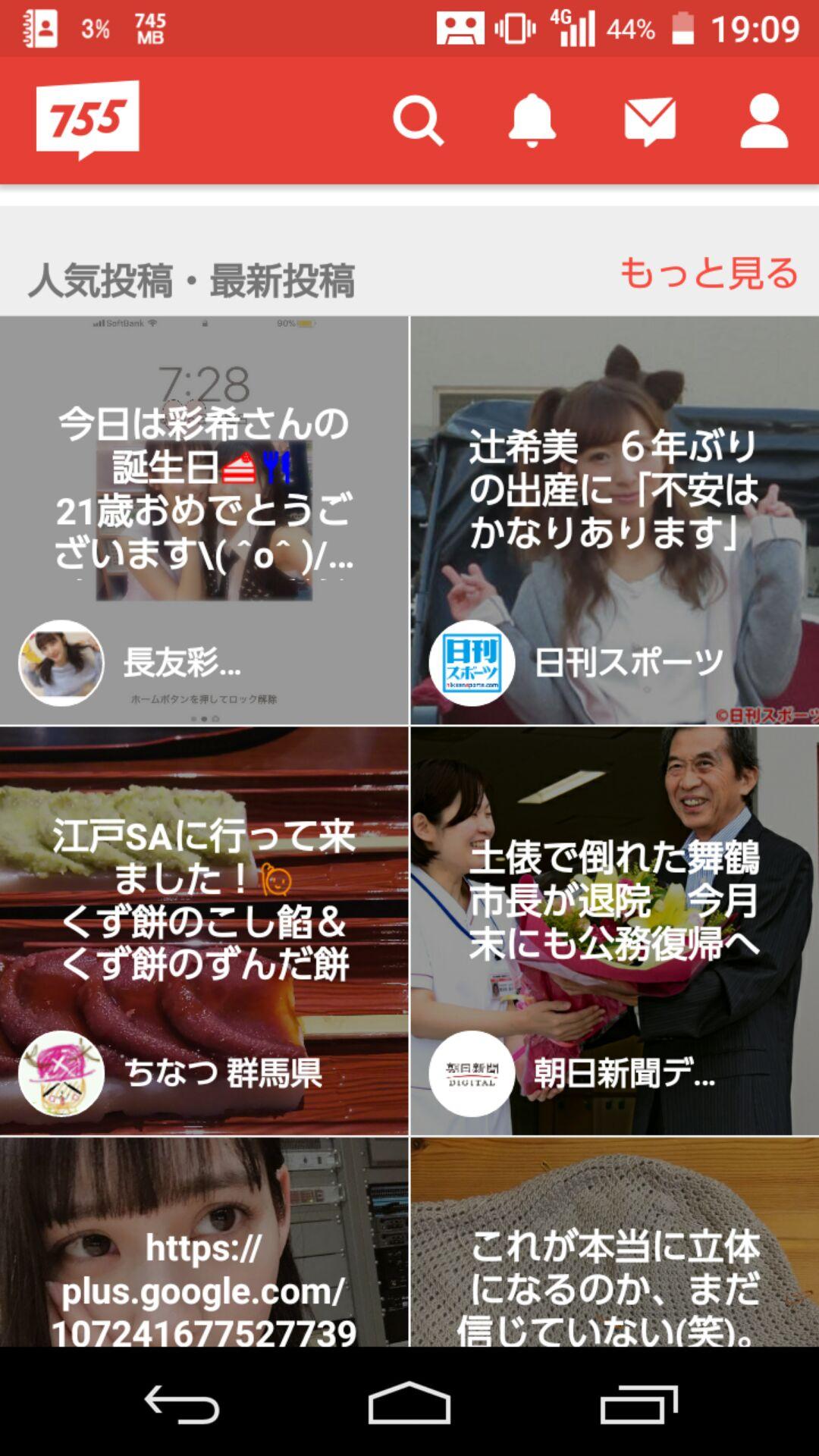Select the 人気投稿・最新投稿 section header

pyautogui.click(x=193, y=277)
